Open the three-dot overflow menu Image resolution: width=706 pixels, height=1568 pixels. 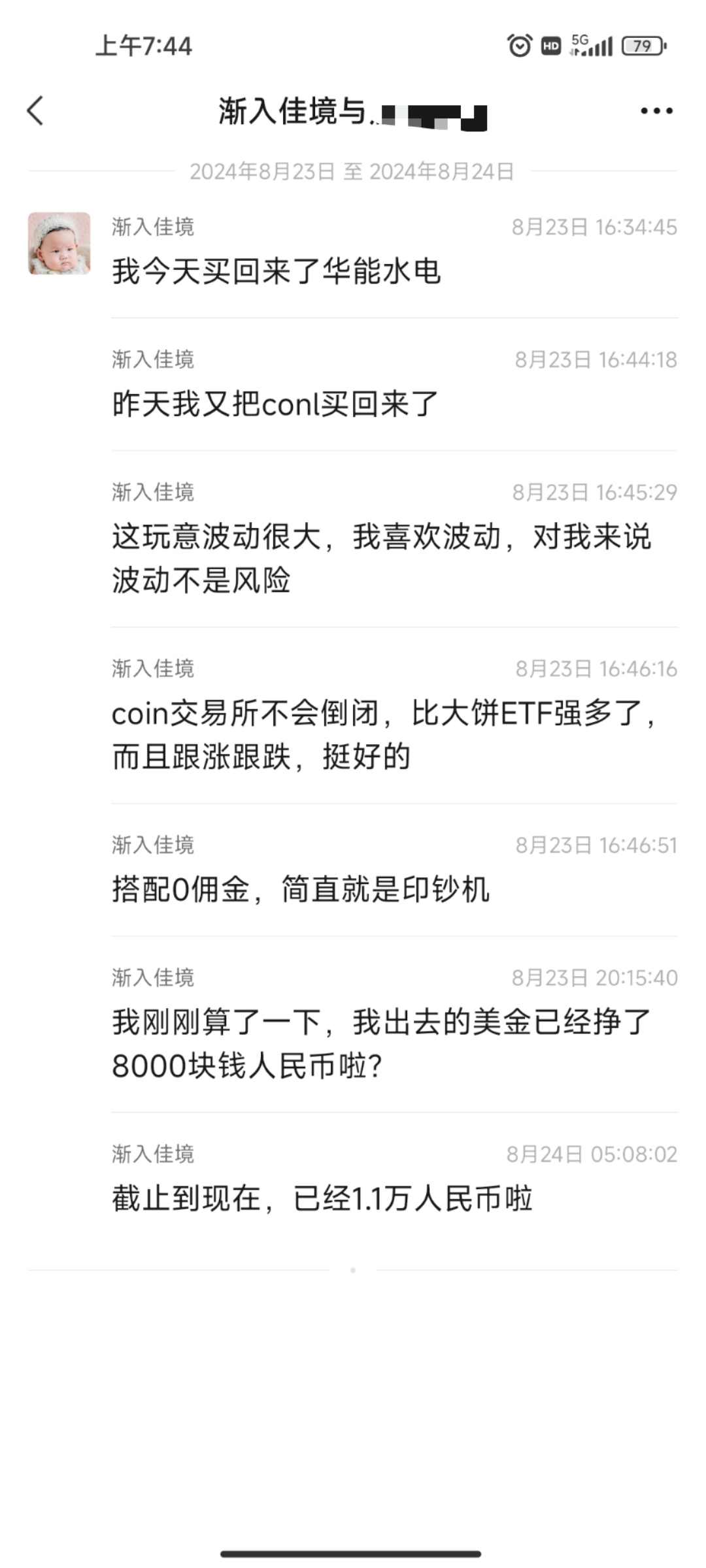(x=656, y=111)
